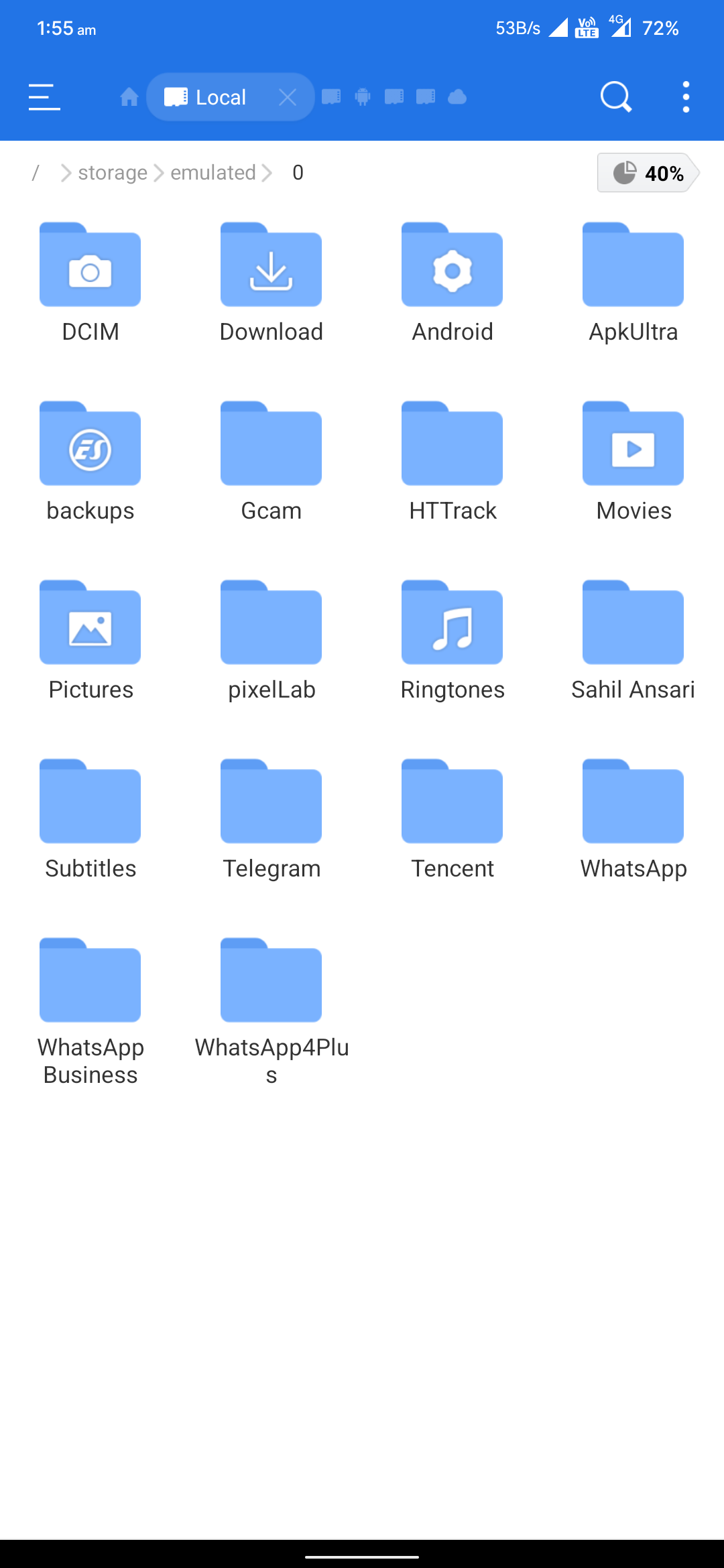
Task: Open the navigation drawer menu
Action: click(x=44, y=97)
